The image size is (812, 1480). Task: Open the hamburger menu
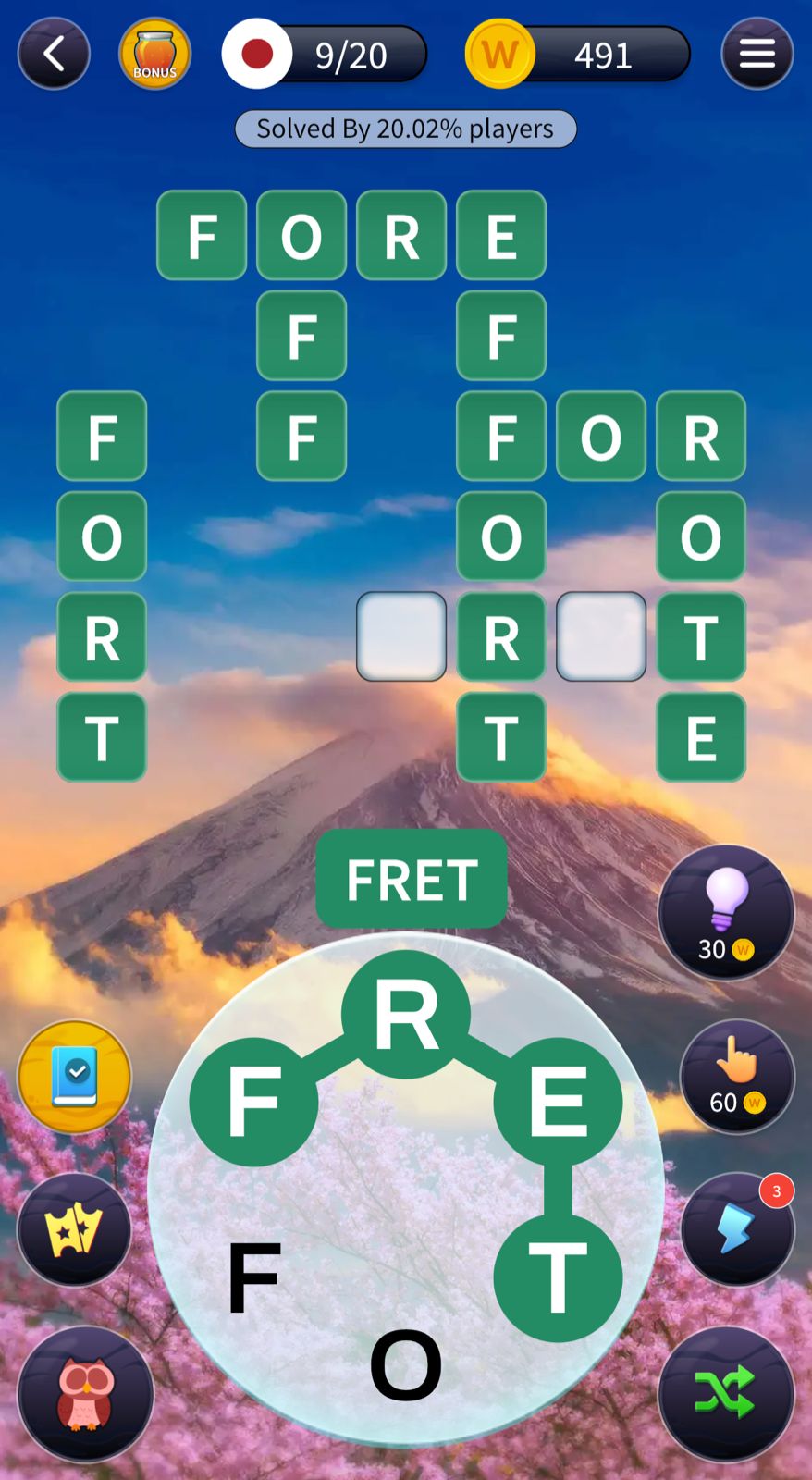[x=757, y=55]
